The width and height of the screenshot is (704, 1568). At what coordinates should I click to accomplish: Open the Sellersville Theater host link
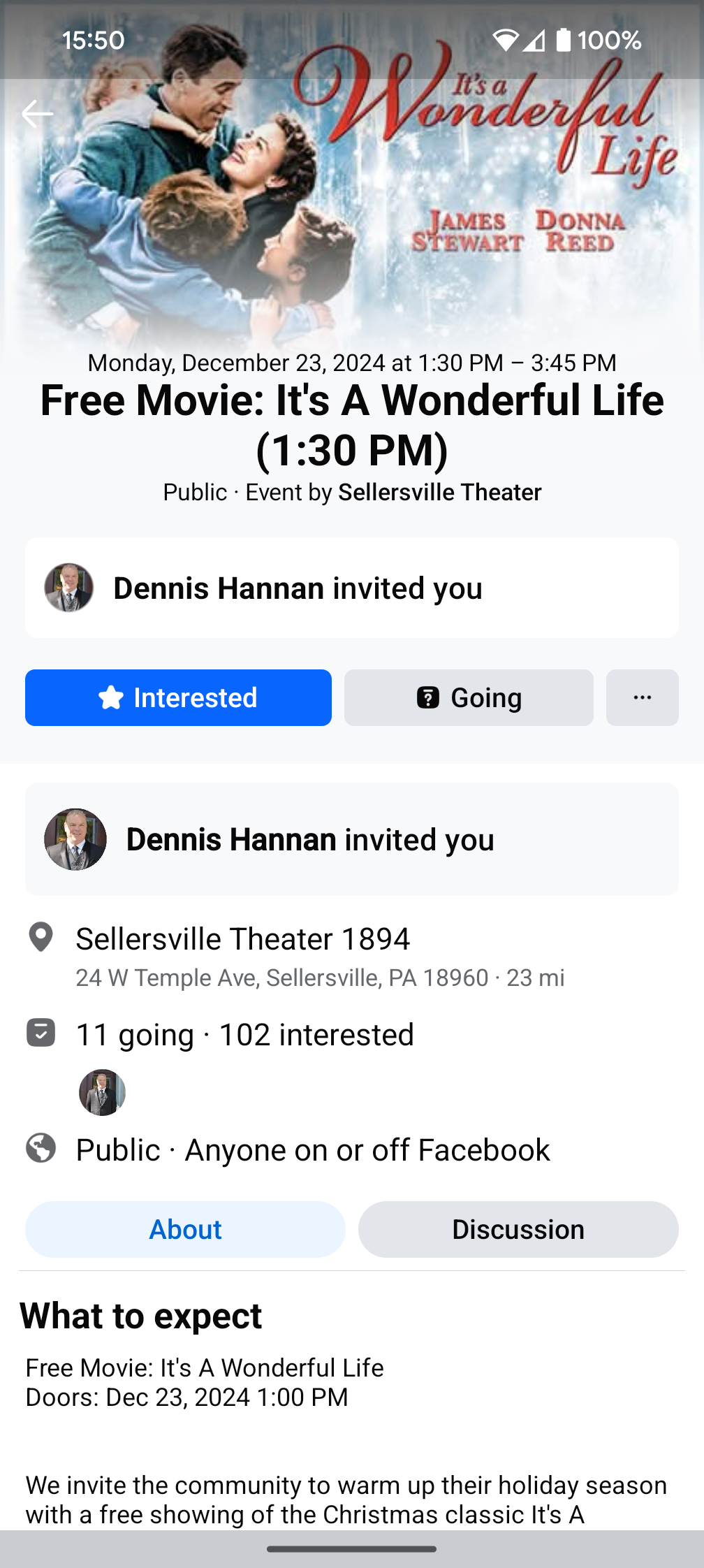(x=439, y=493)
